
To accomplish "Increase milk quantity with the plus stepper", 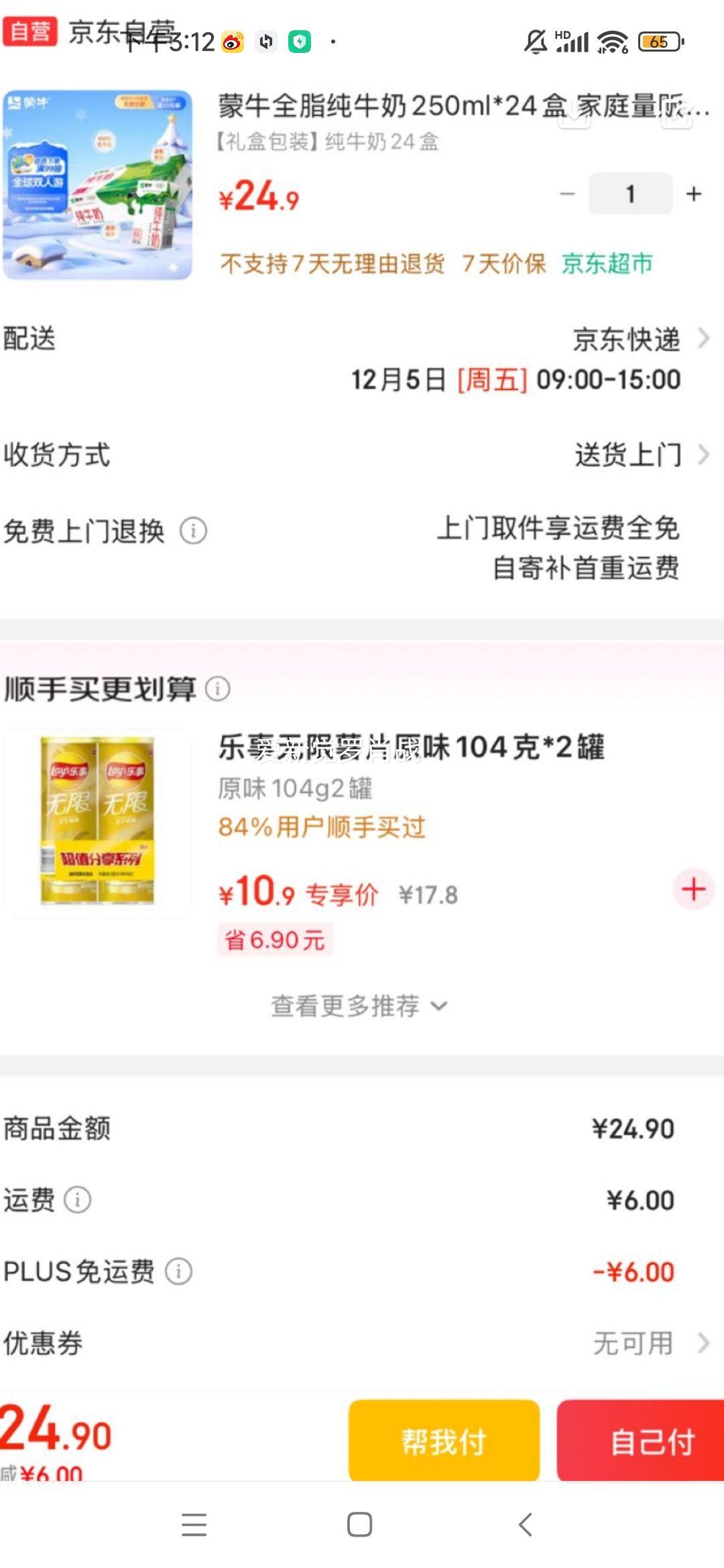I will point(692,194).
